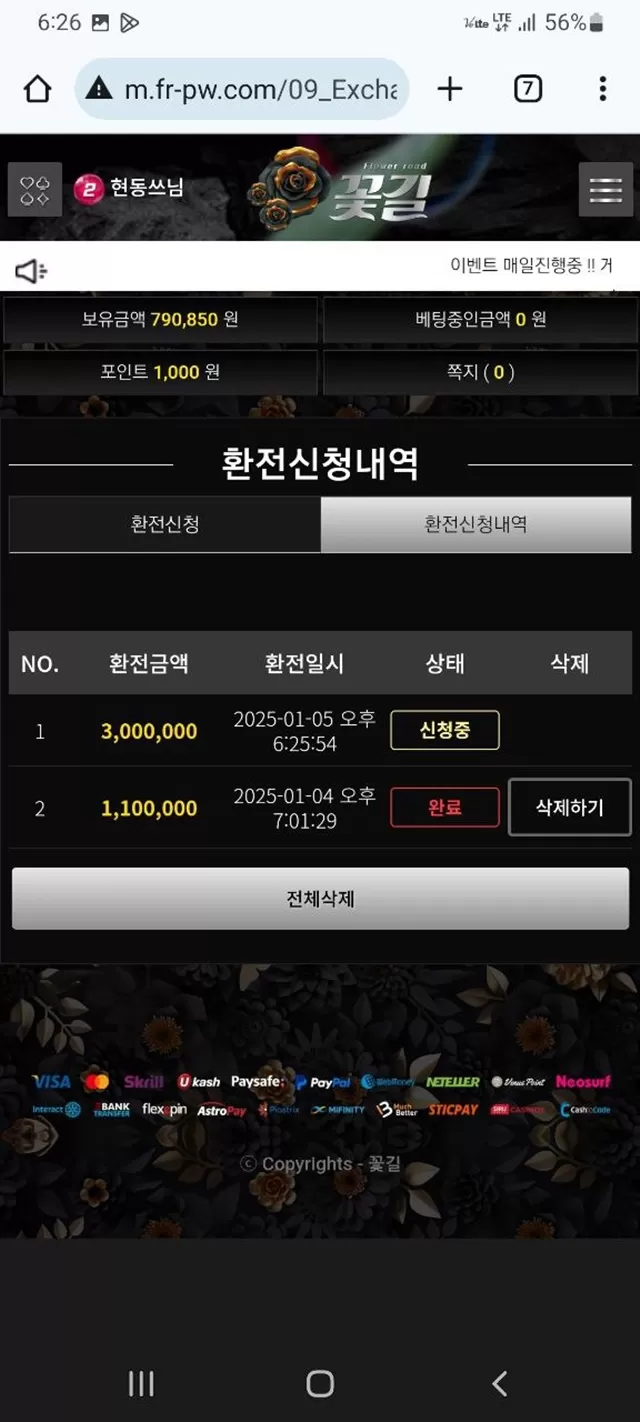Screen dimensions: 640x1422
Task: Open the browser overflow menu
Action: (x=602, y=90)
